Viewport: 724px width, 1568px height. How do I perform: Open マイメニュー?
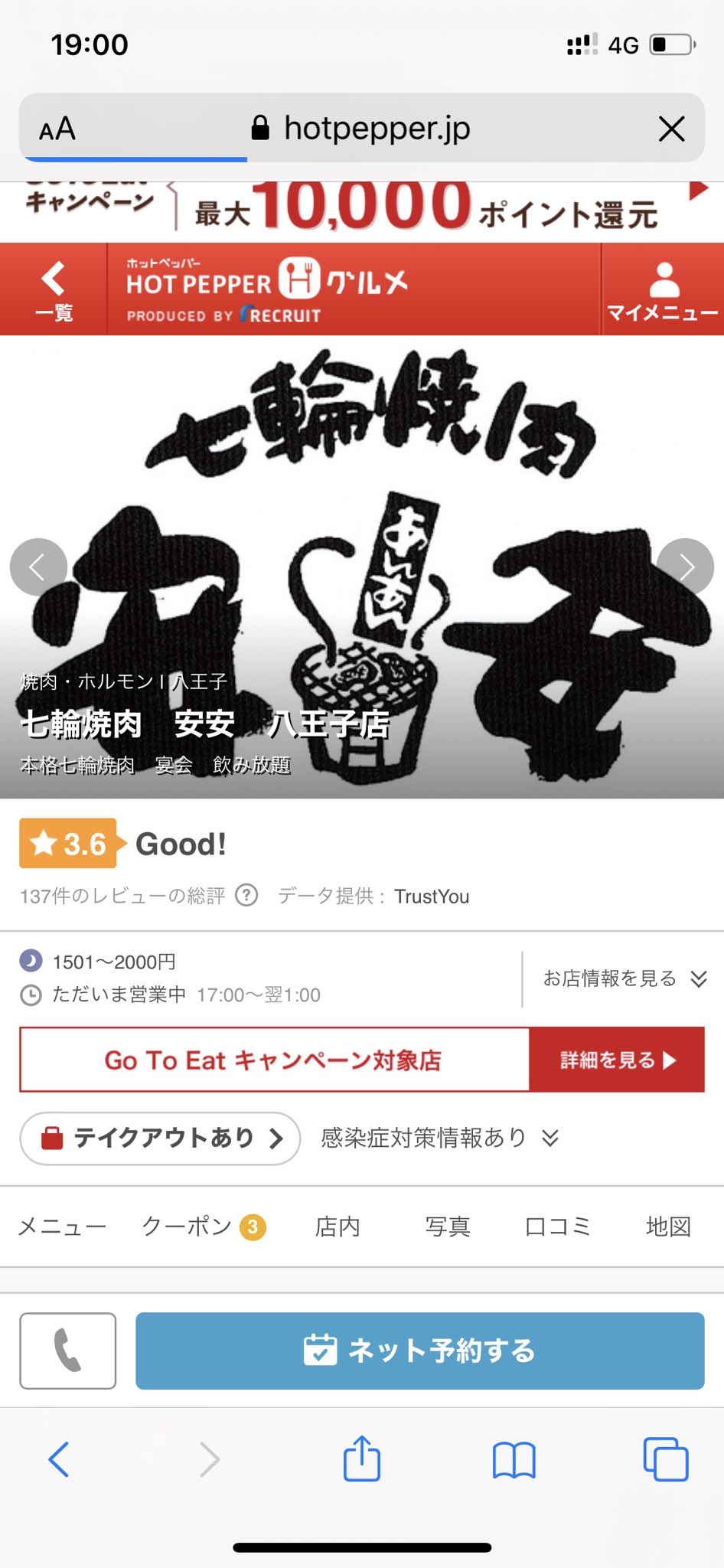click(x=663, y=290)
